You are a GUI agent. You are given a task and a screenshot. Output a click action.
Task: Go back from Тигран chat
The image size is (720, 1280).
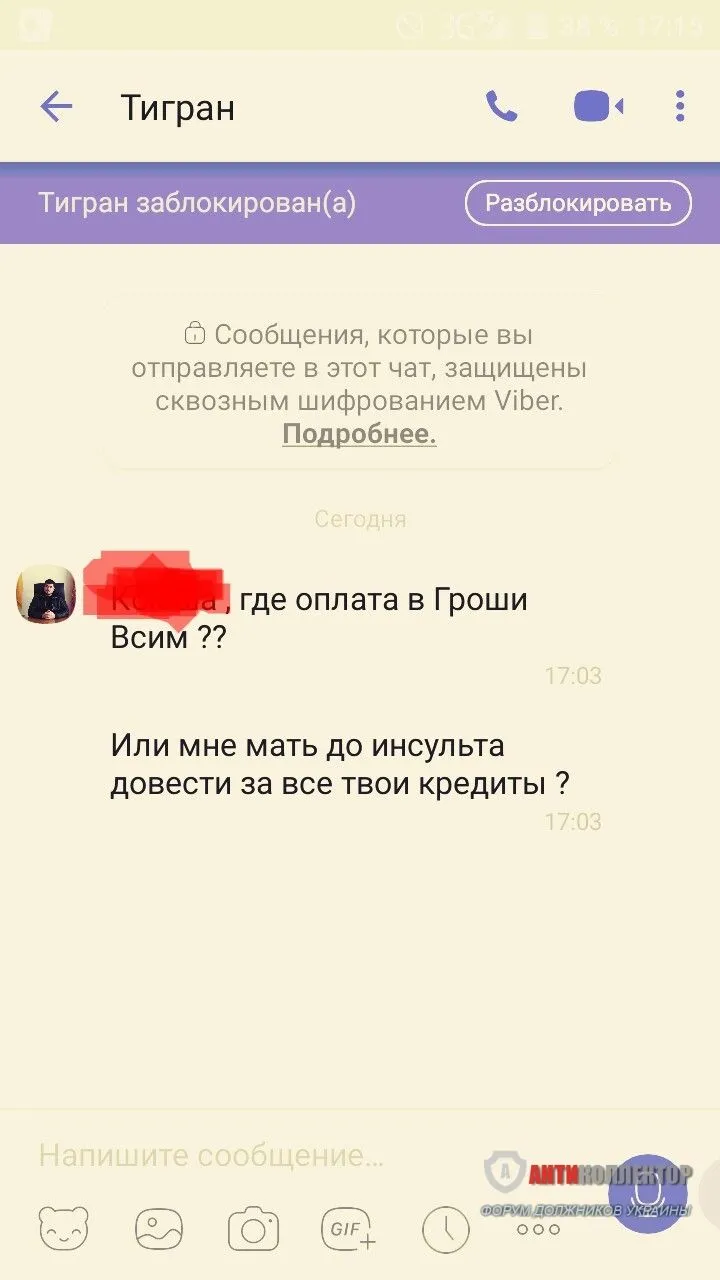pyautogui.click(x=56, y=107)
